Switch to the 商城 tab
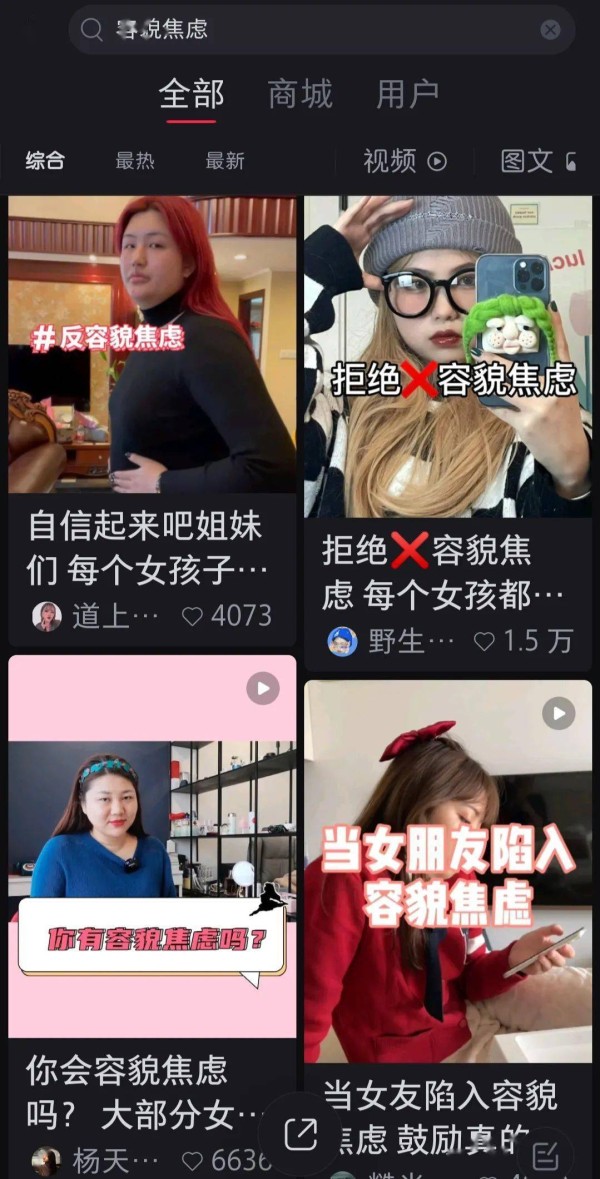This screenshot has height=1179, width=600. [300, 95]
